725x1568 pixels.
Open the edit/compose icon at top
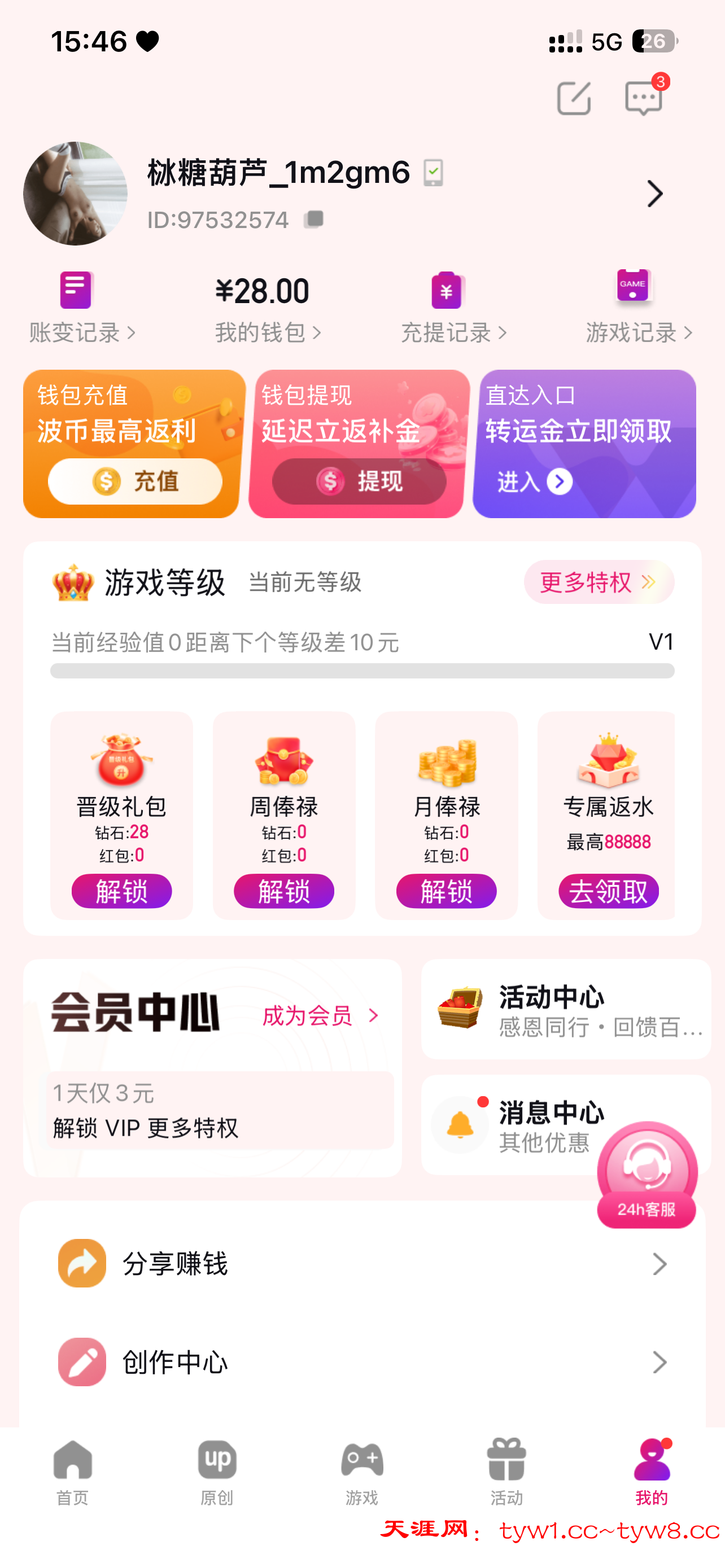(574, 98)
